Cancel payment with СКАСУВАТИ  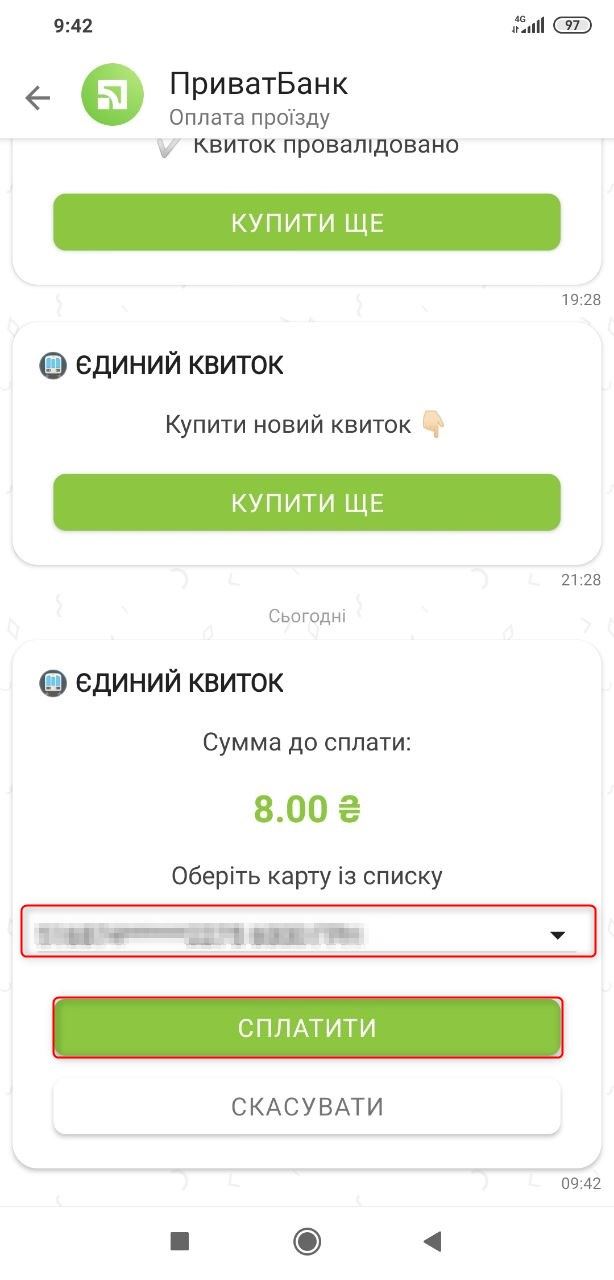coord(307,1106)
